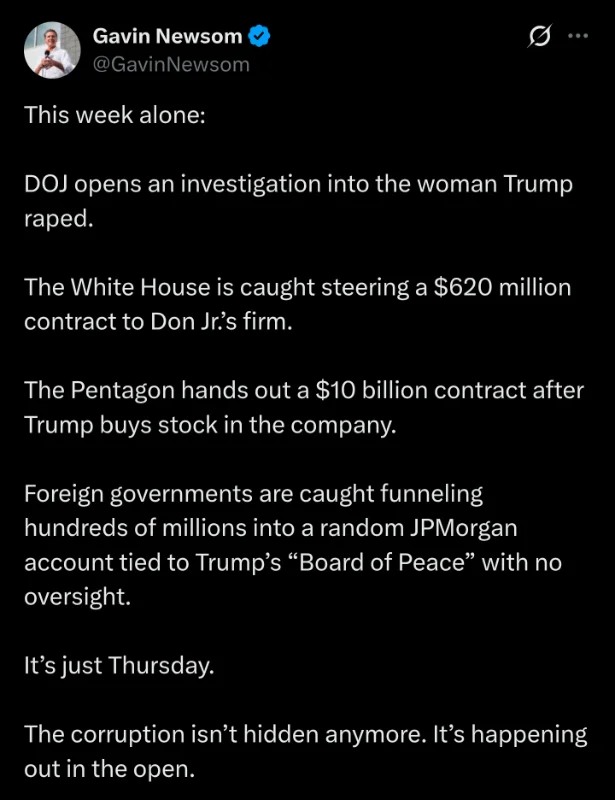
Task: Open the three-dot overflow menu
Action: click(578, 36)
